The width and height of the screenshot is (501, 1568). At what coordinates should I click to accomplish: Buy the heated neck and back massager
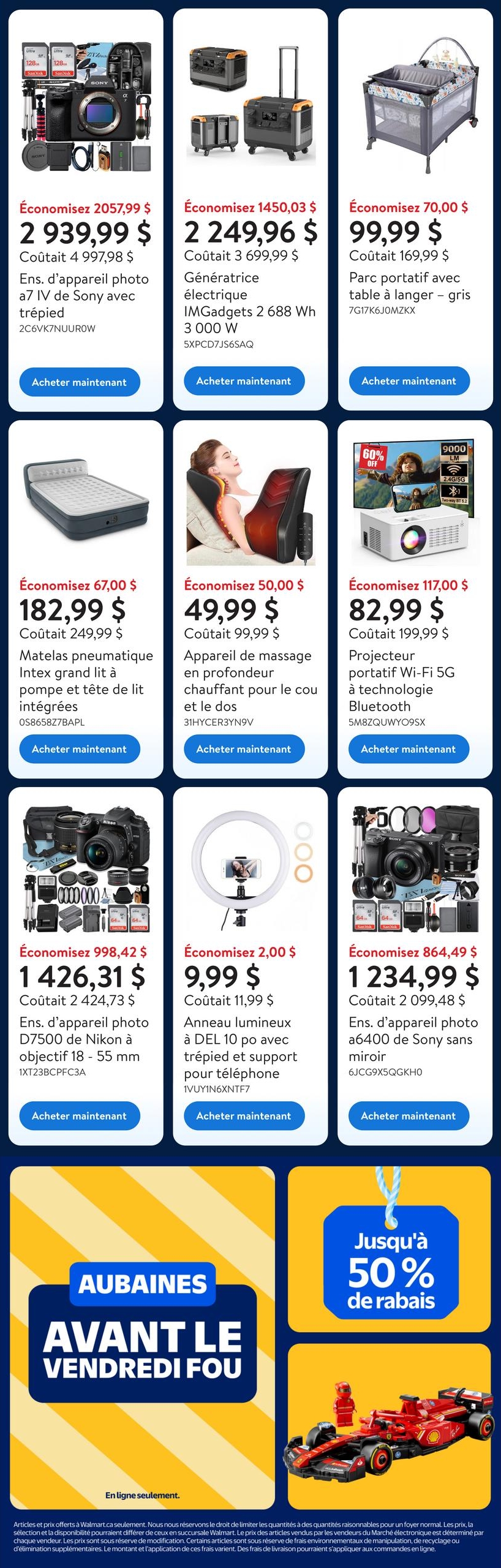[244, 749]
